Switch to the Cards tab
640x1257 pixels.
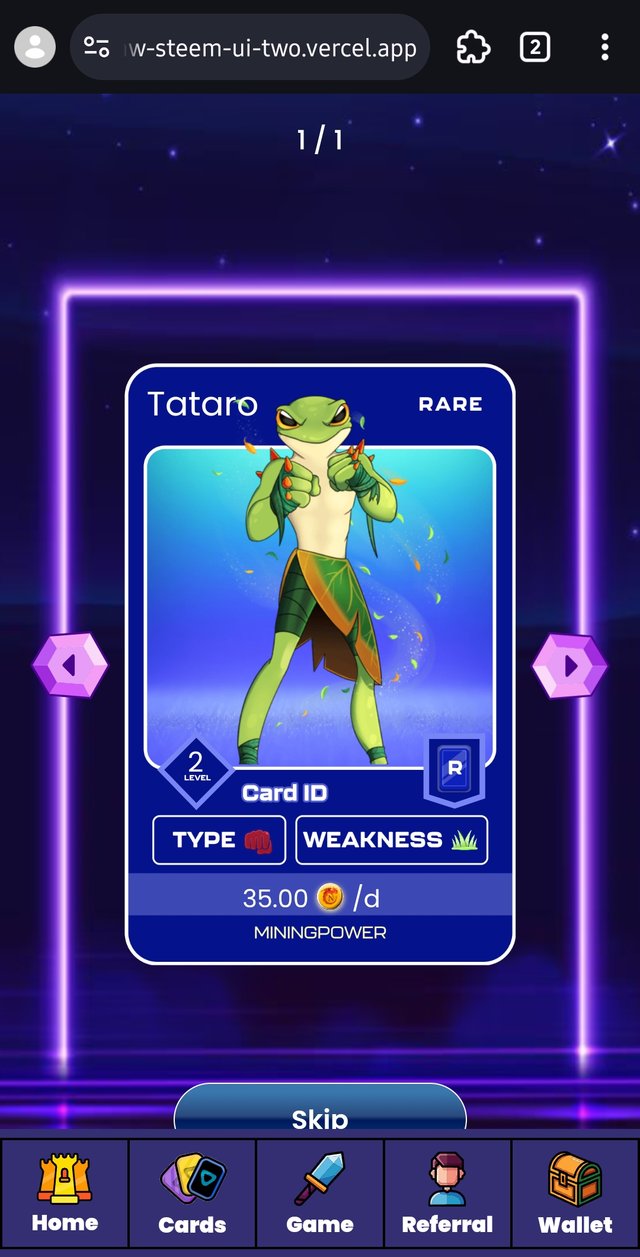click(x=193, y=1193)
